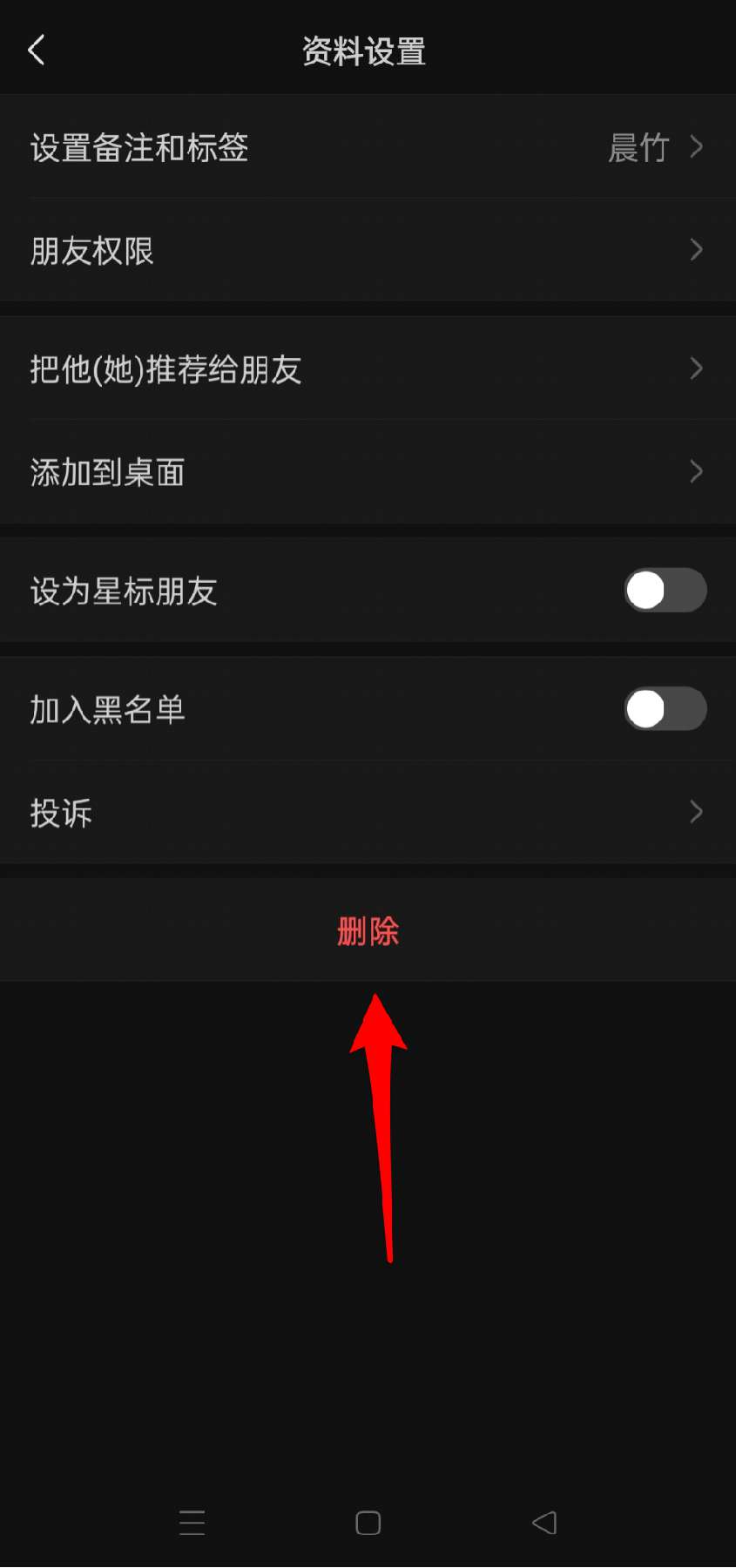This screenshot has width=736, height=1568.
Task: Turn on the 加入黑名单 switch
Action: tap(665, 709)
